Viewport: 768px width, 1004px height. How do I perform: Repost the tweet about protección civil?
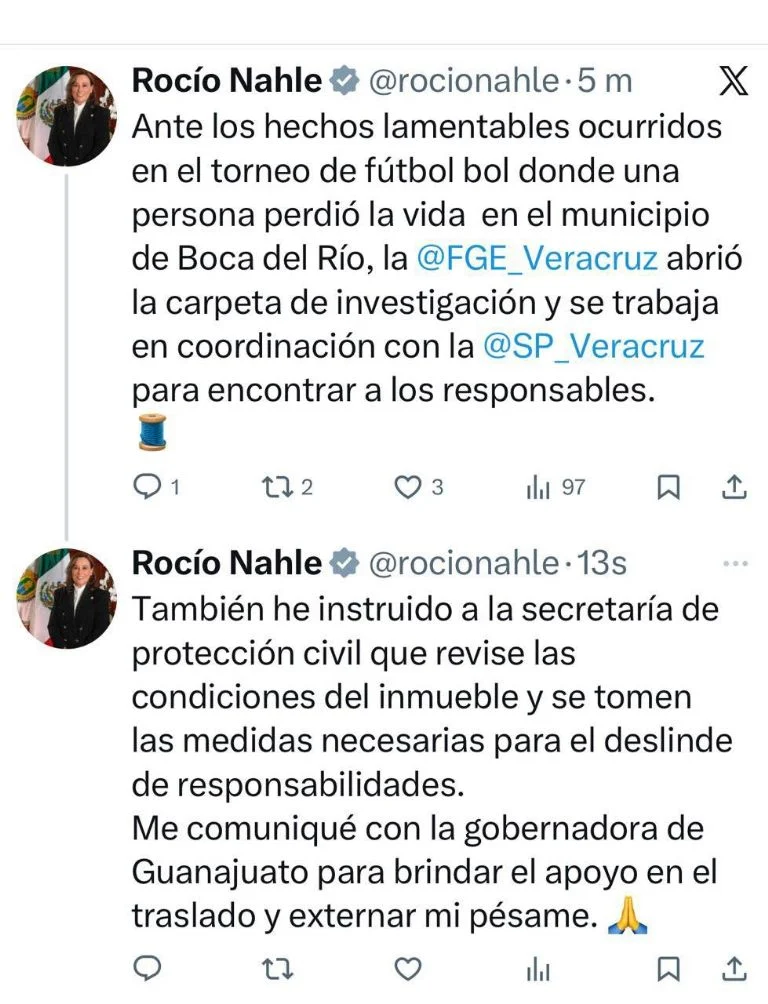273,968
